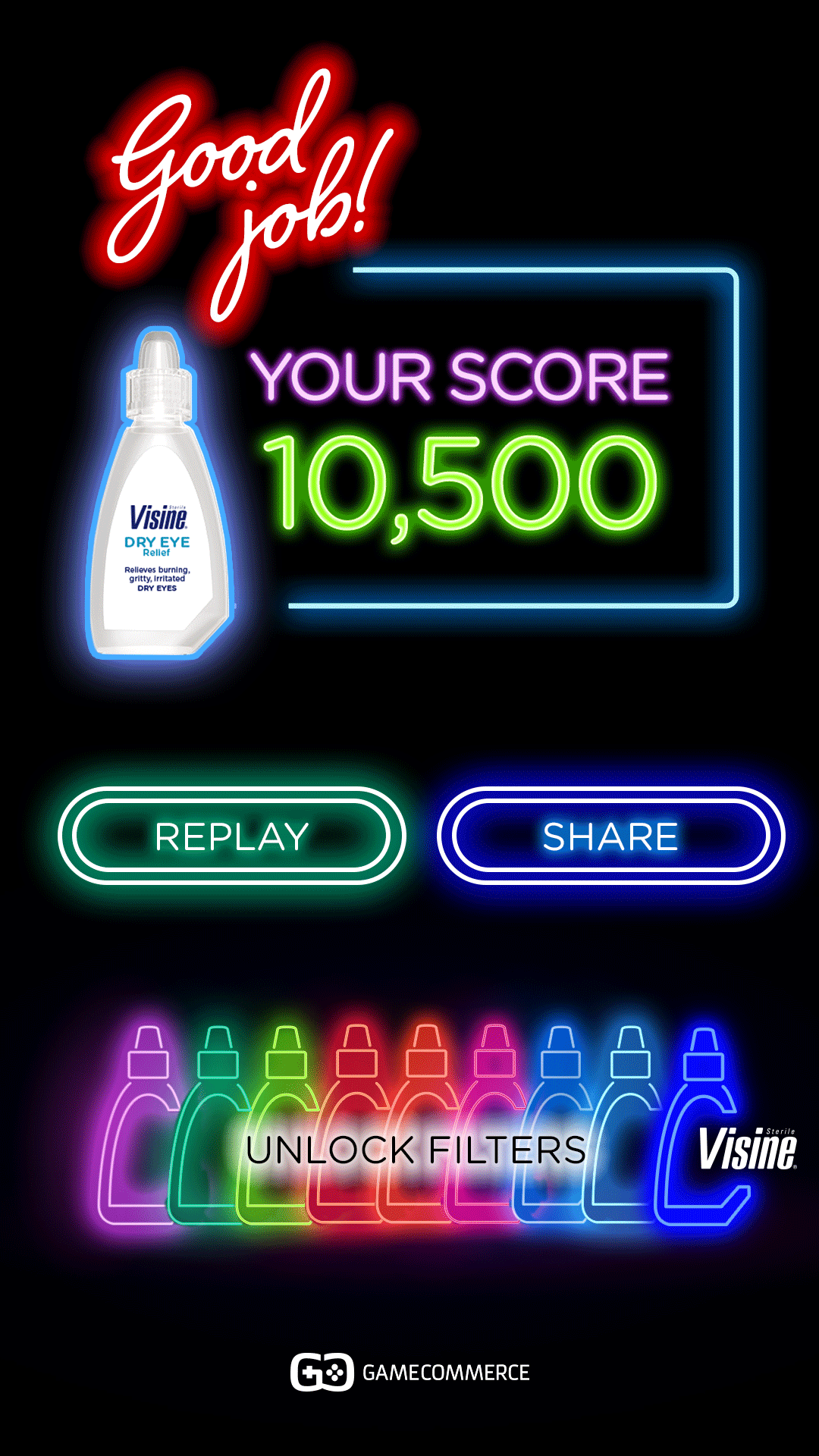Open the Unlock Filters banner

[x=416, y=1149]
